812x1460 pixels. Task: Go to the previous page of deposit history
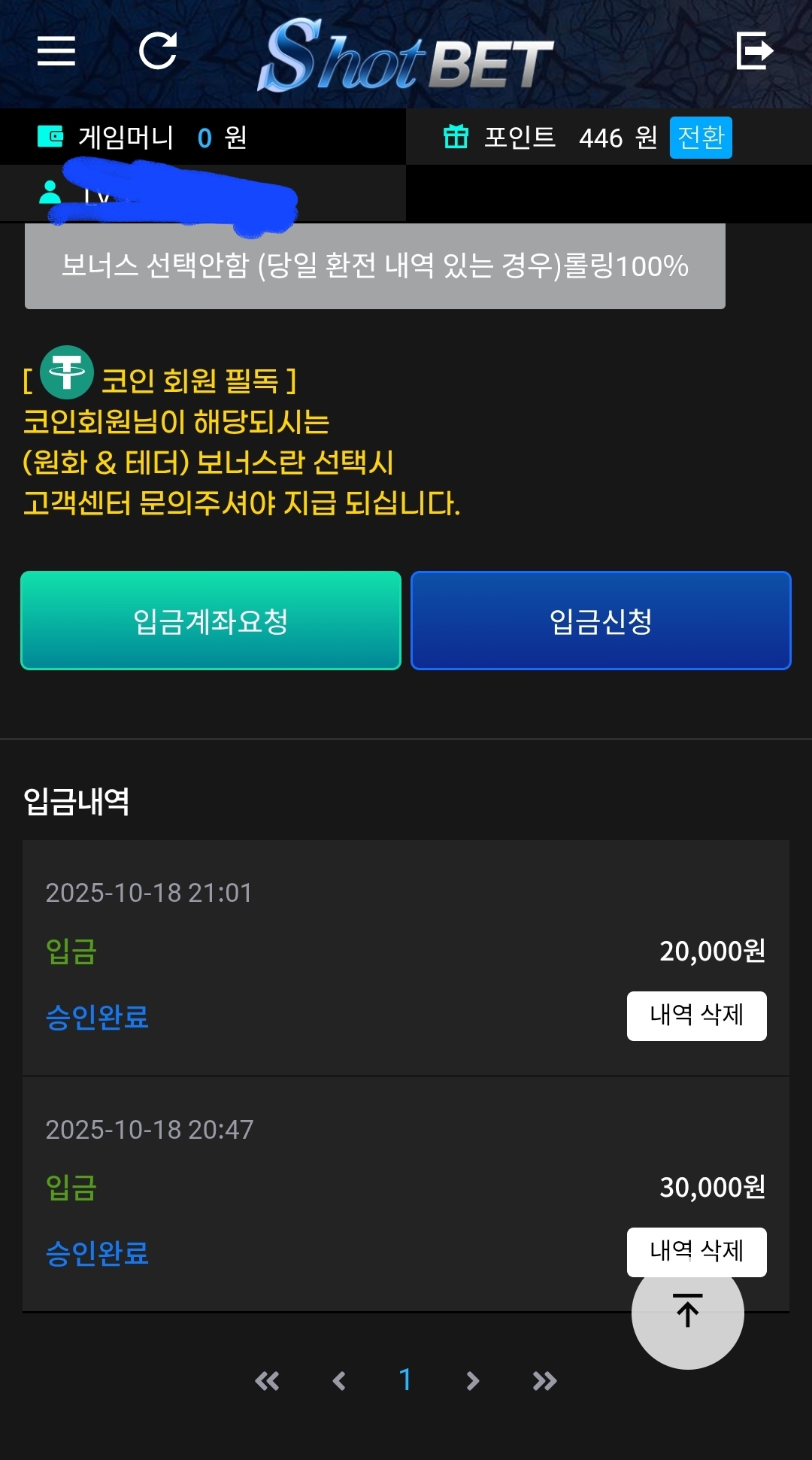tap(339, 1380)
